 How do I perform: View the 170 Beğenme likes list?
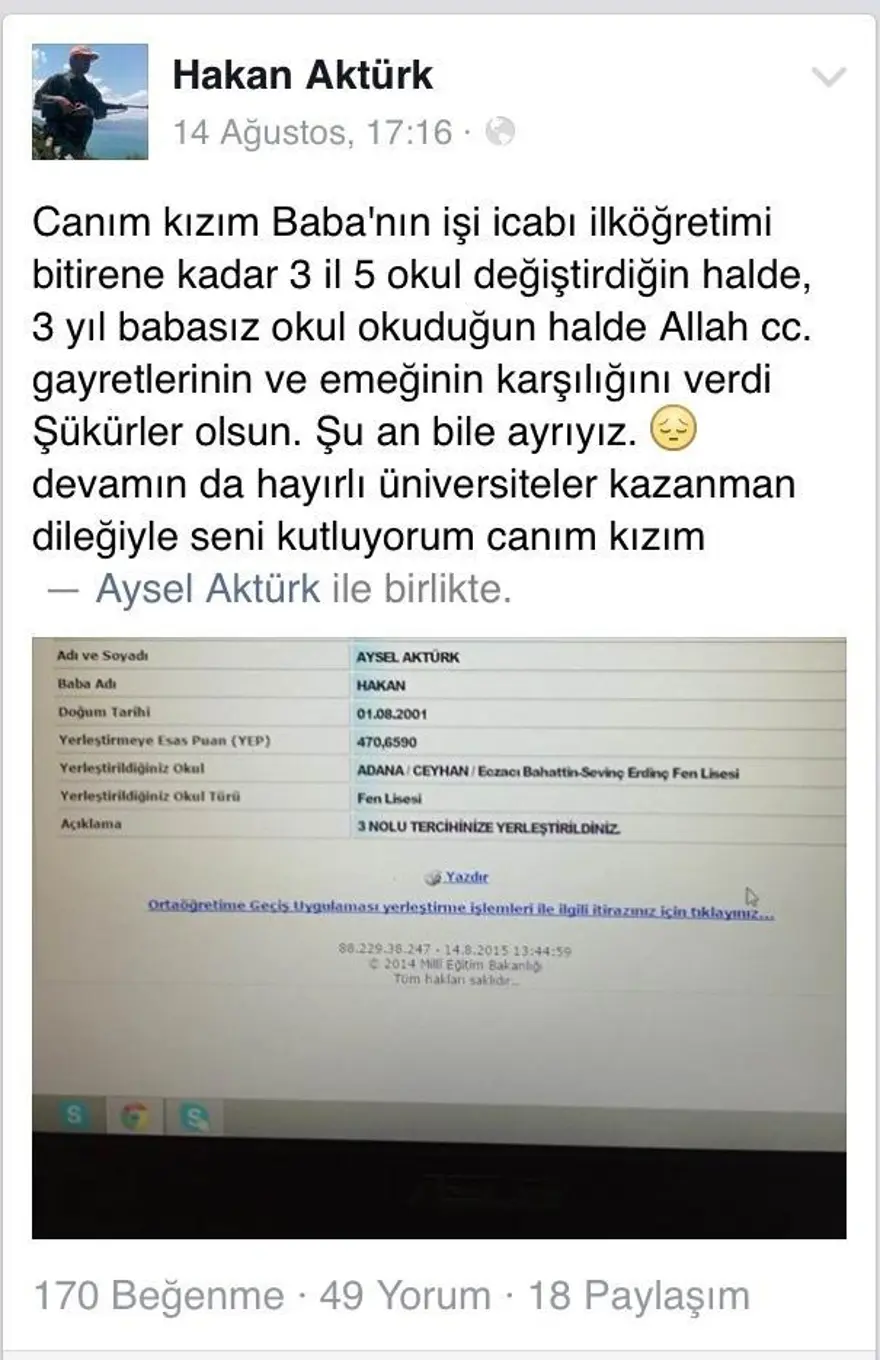pyautogui.click(x=159, y=1296)
